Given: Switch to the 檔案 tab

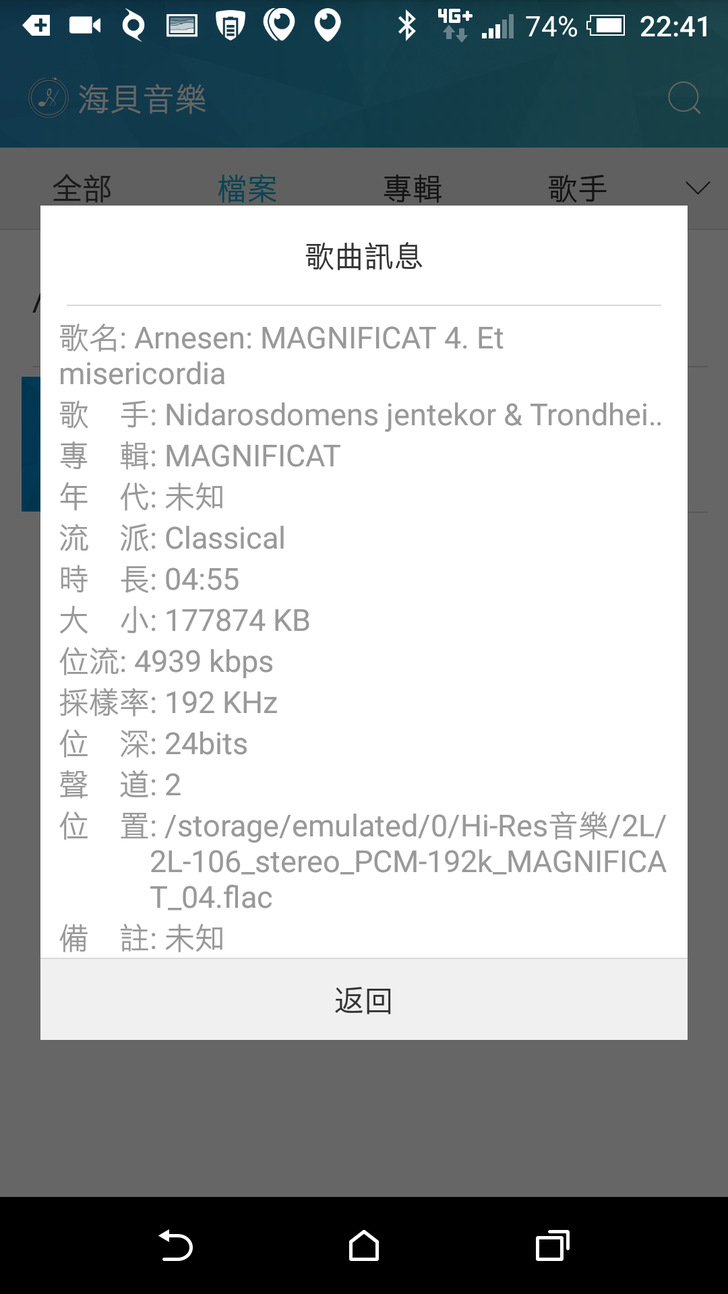Looking at the screenshot, I should click(247, 188).
